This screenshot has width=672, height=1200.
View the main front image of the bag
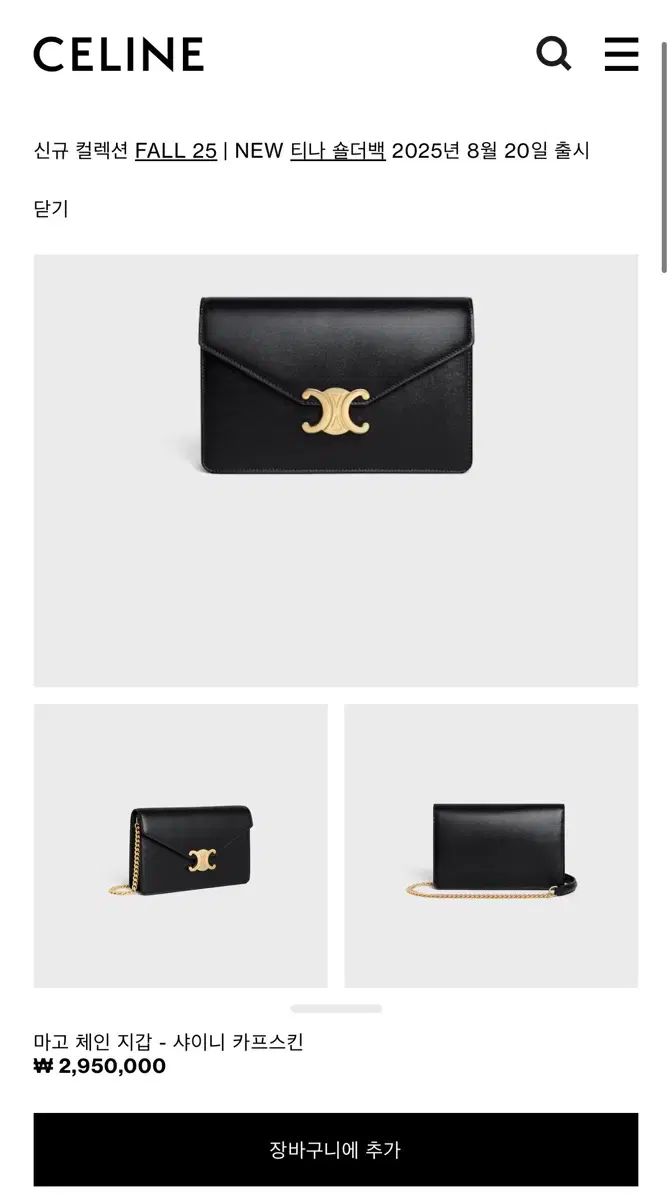click(336, 470)
